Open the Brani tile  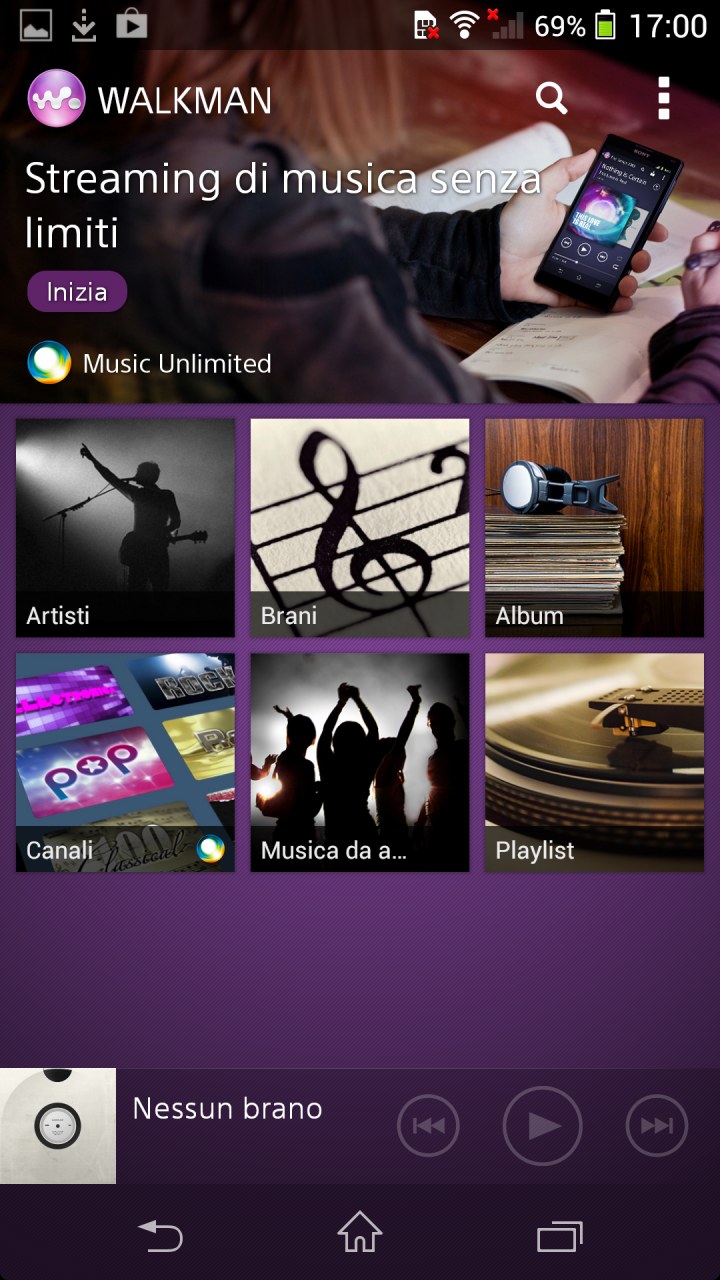click(x=360, y=527)
